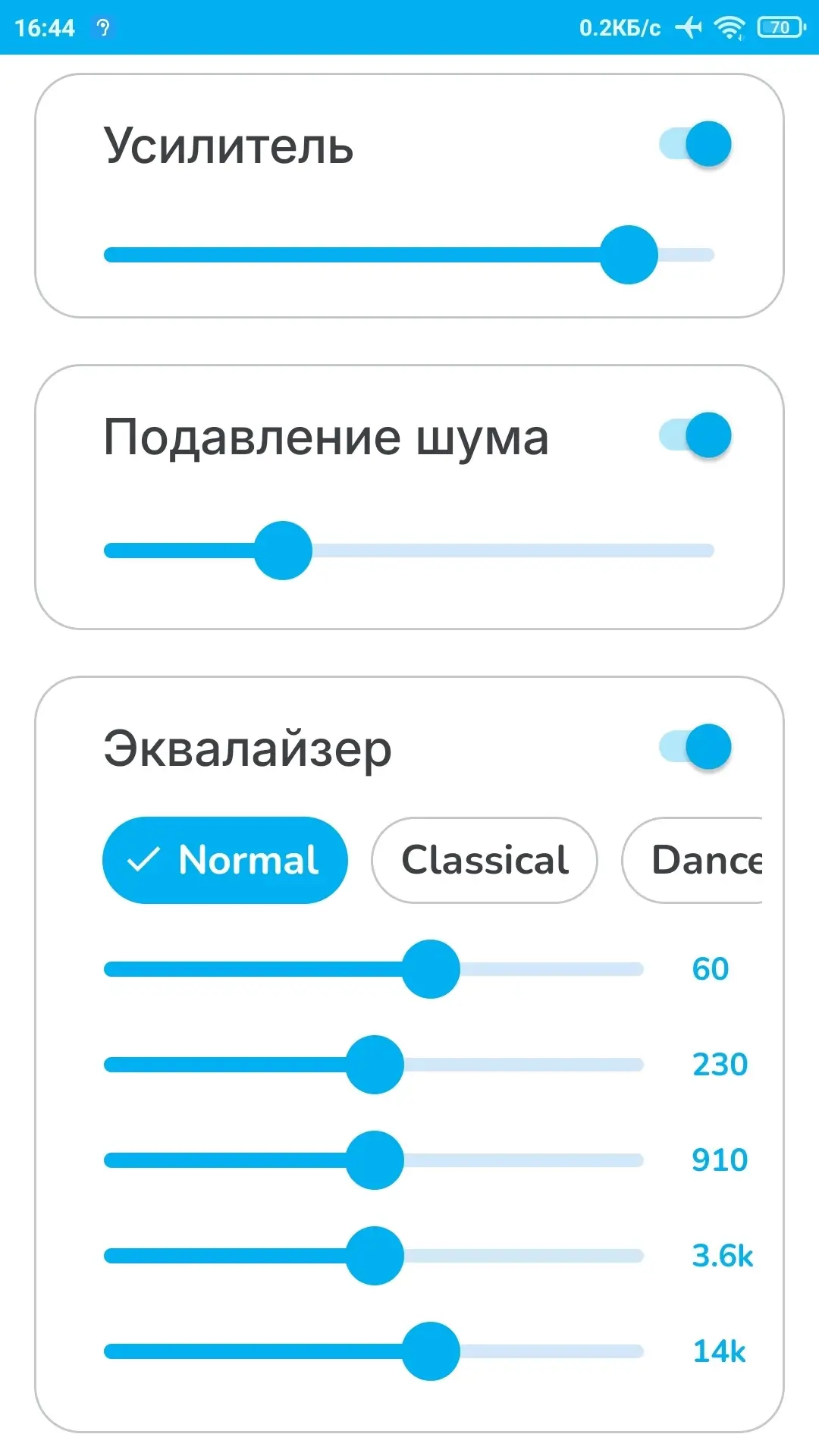Tap the Усилитель level slider
The width and height of the screenshot is (819, 1456).
409,255
